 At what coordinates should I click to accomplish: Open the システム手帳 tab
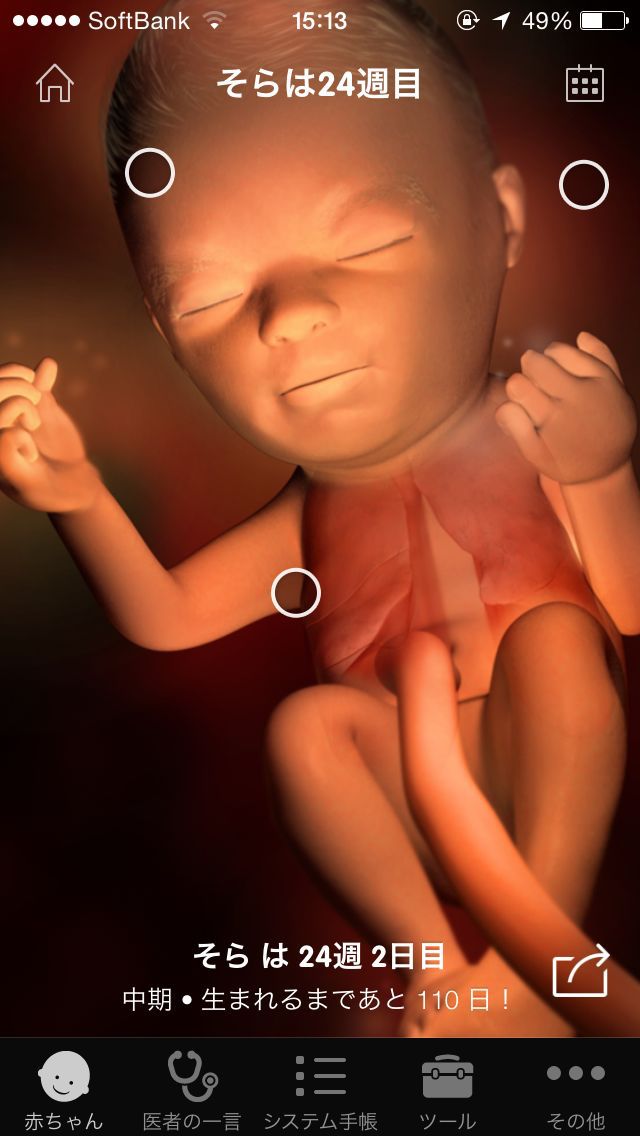tap(320, 1088)
